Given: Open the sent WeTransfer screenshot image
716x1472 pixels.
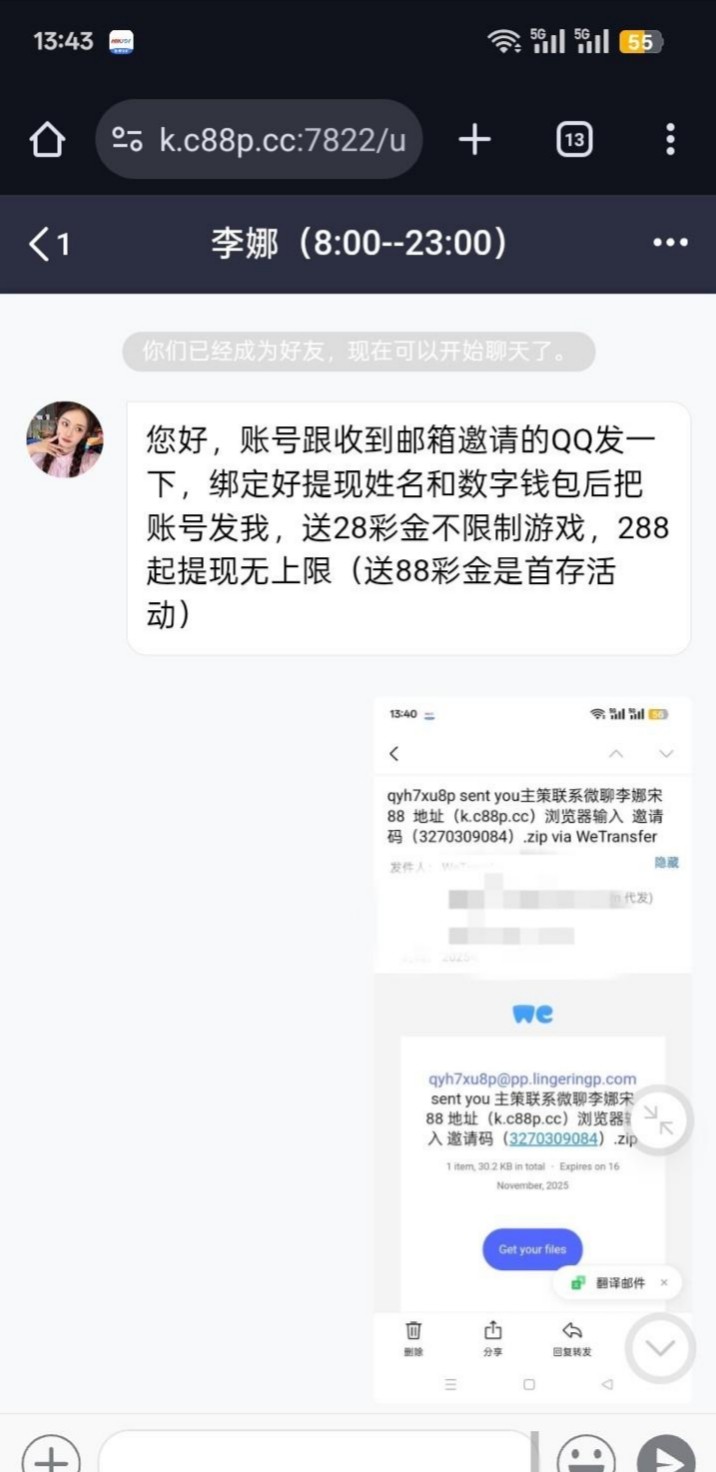Looking at the screenshot, I should pyautogui.click(x=532, y=1000).
